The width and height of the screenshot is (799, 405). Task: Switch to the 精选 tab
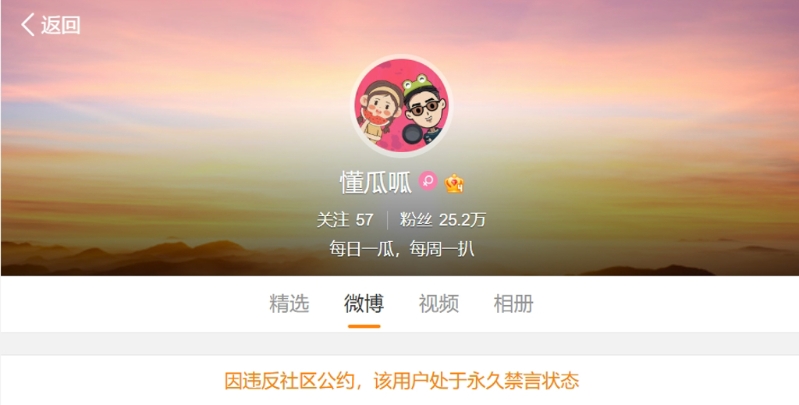click(x=289, y=304)
